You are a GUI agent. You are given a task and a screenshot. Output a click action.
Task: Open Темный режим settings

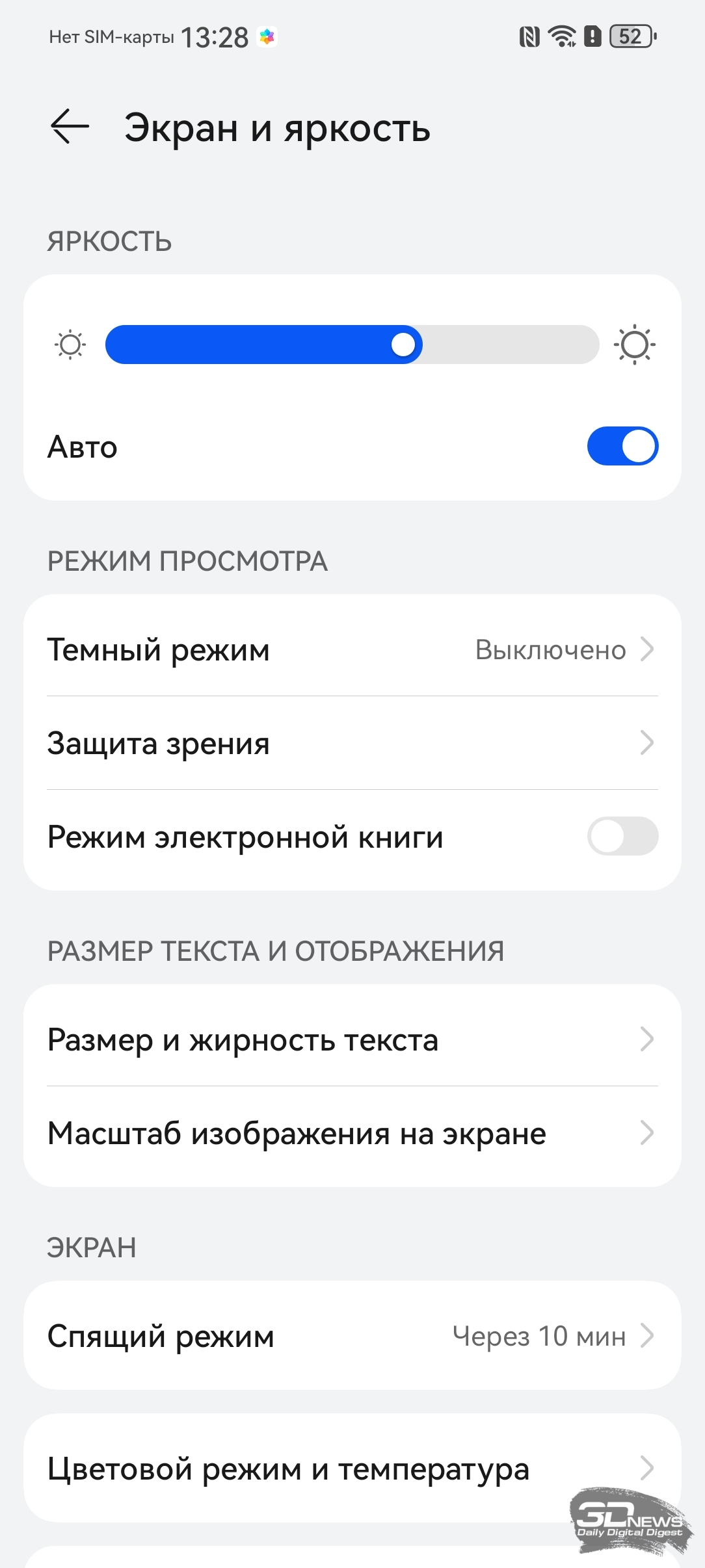click(351, 649)
